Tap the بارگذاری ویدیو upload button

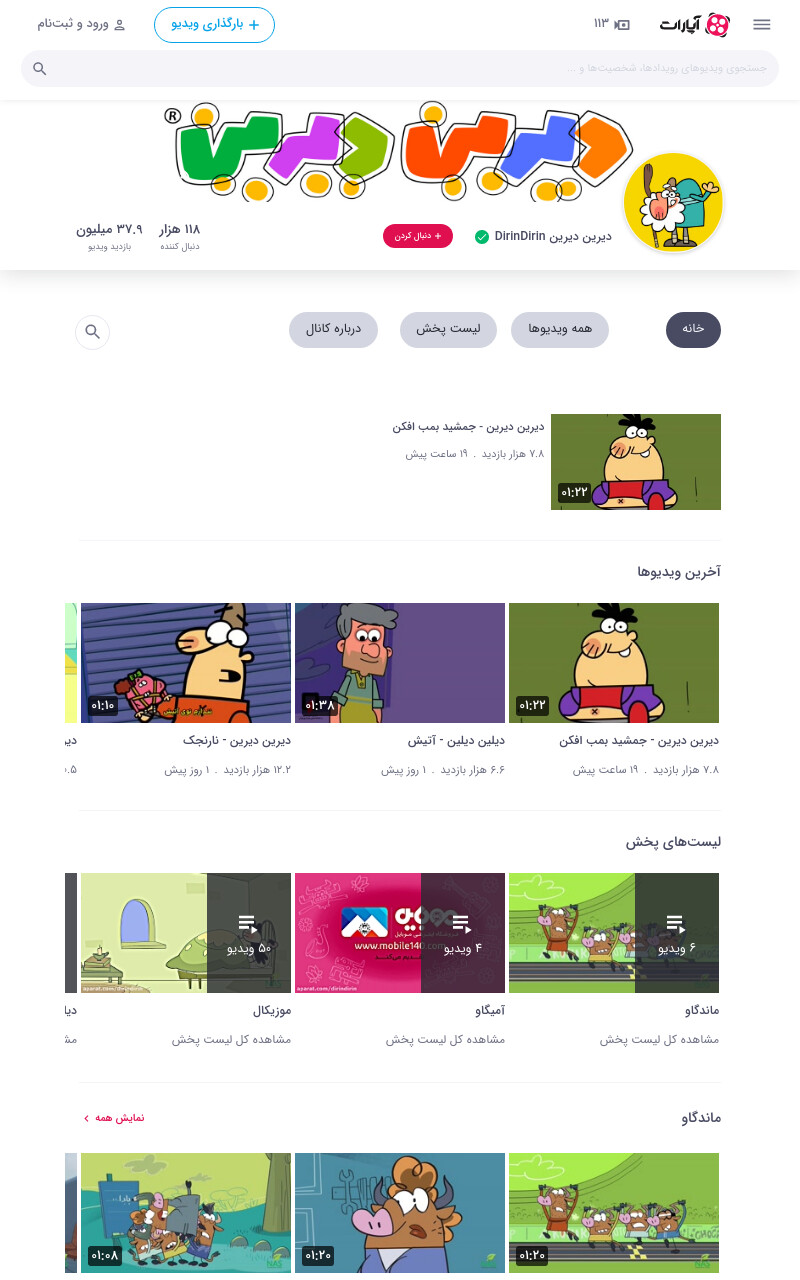214,25
